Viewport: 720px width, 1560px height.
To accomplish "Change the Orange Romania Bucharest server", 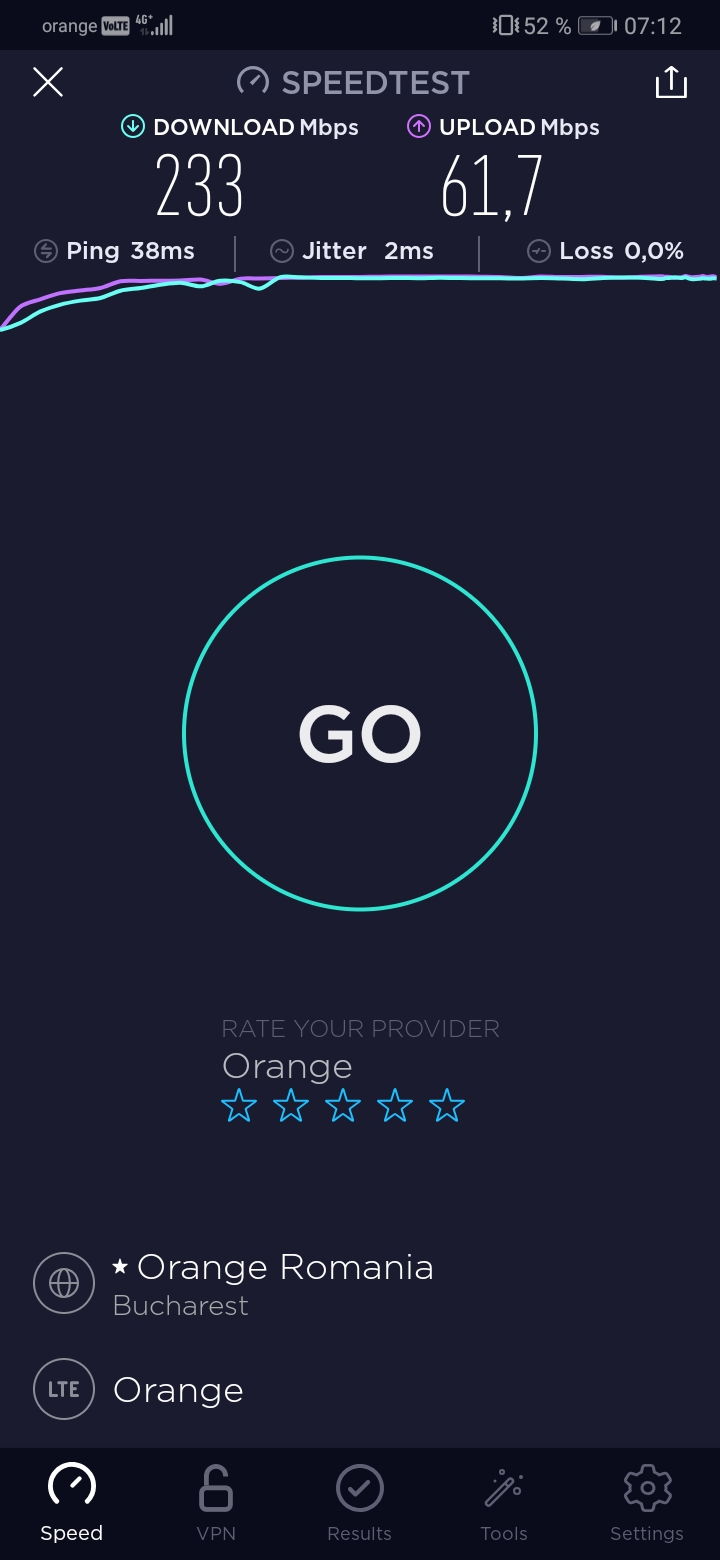I will (272, 1284).
